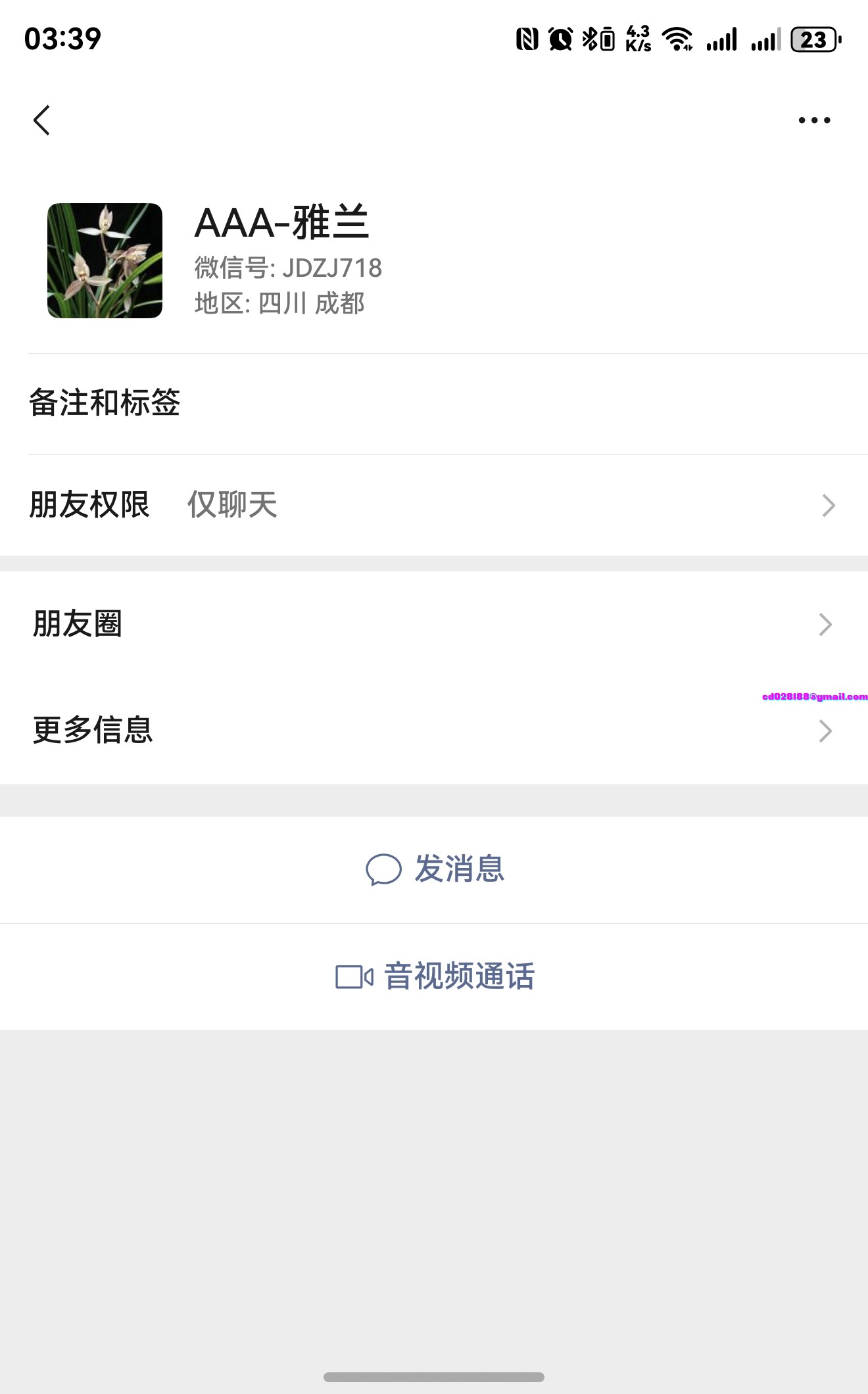Tap the WeChat ID JDZJ718 text

(x=289, y=268)
